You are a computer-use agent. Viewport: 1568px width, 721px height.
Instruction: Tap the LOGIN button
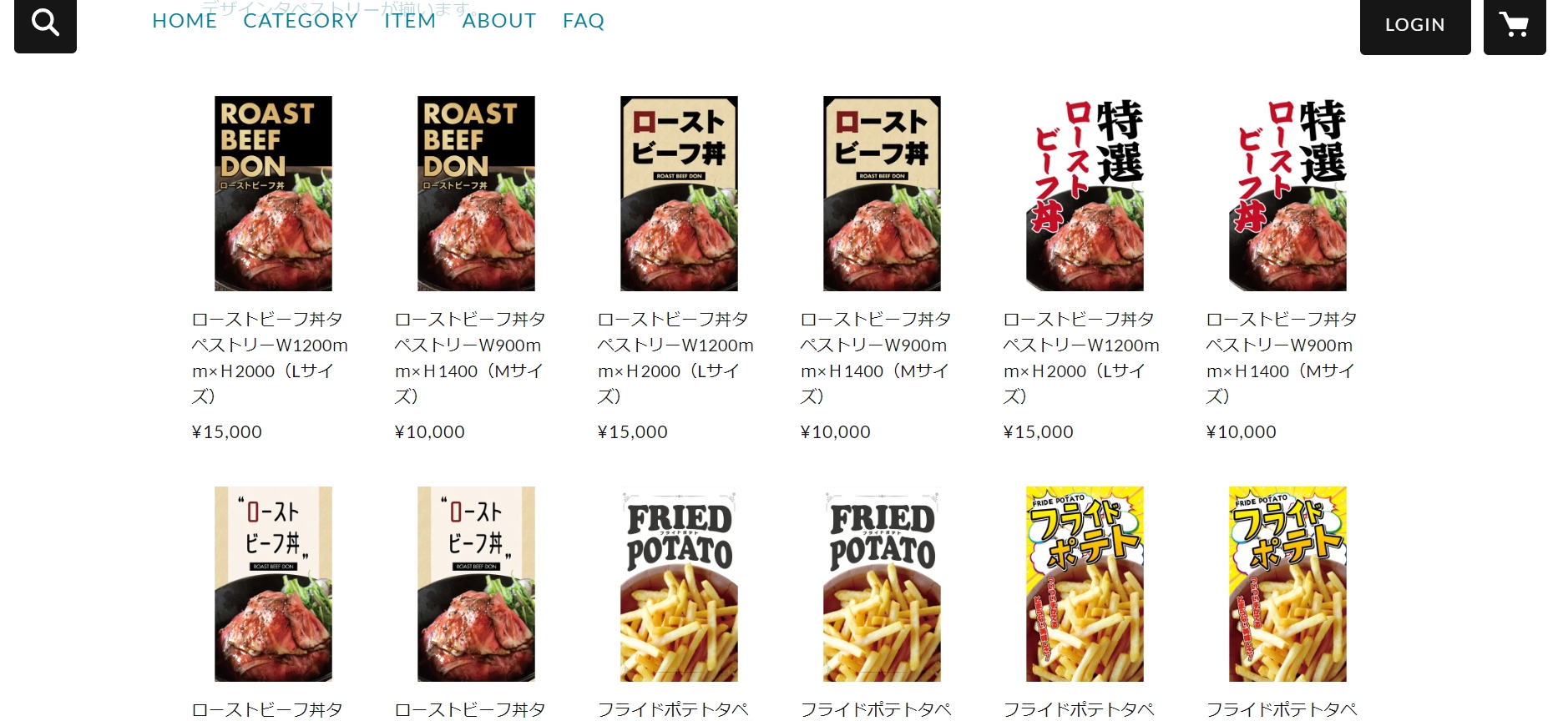[1414, 25]
